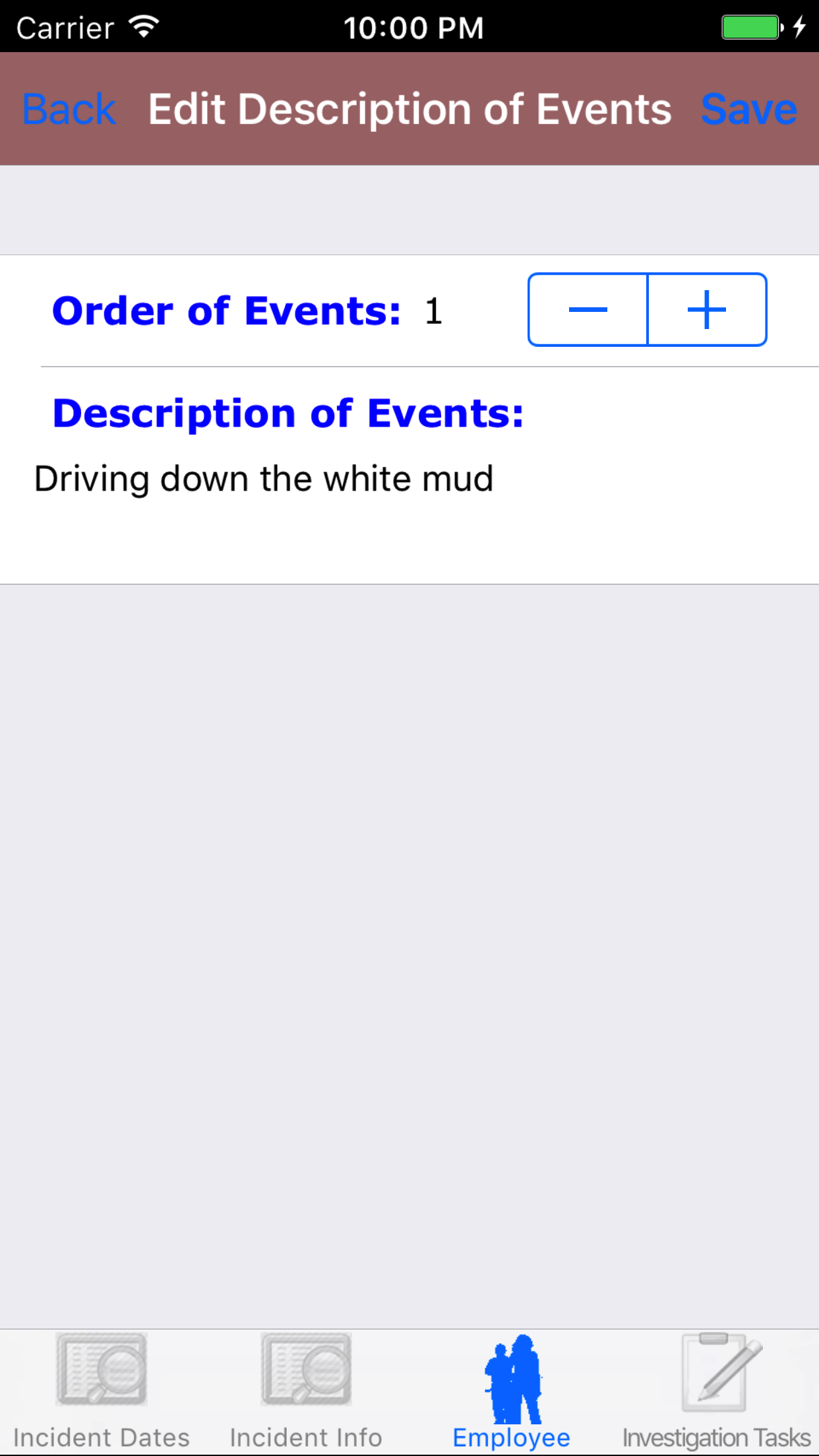The height and width of the screenshot is (1456, 819).
Task: Switch to the Incident Dates tab
Action: (x=102, y=1391)
